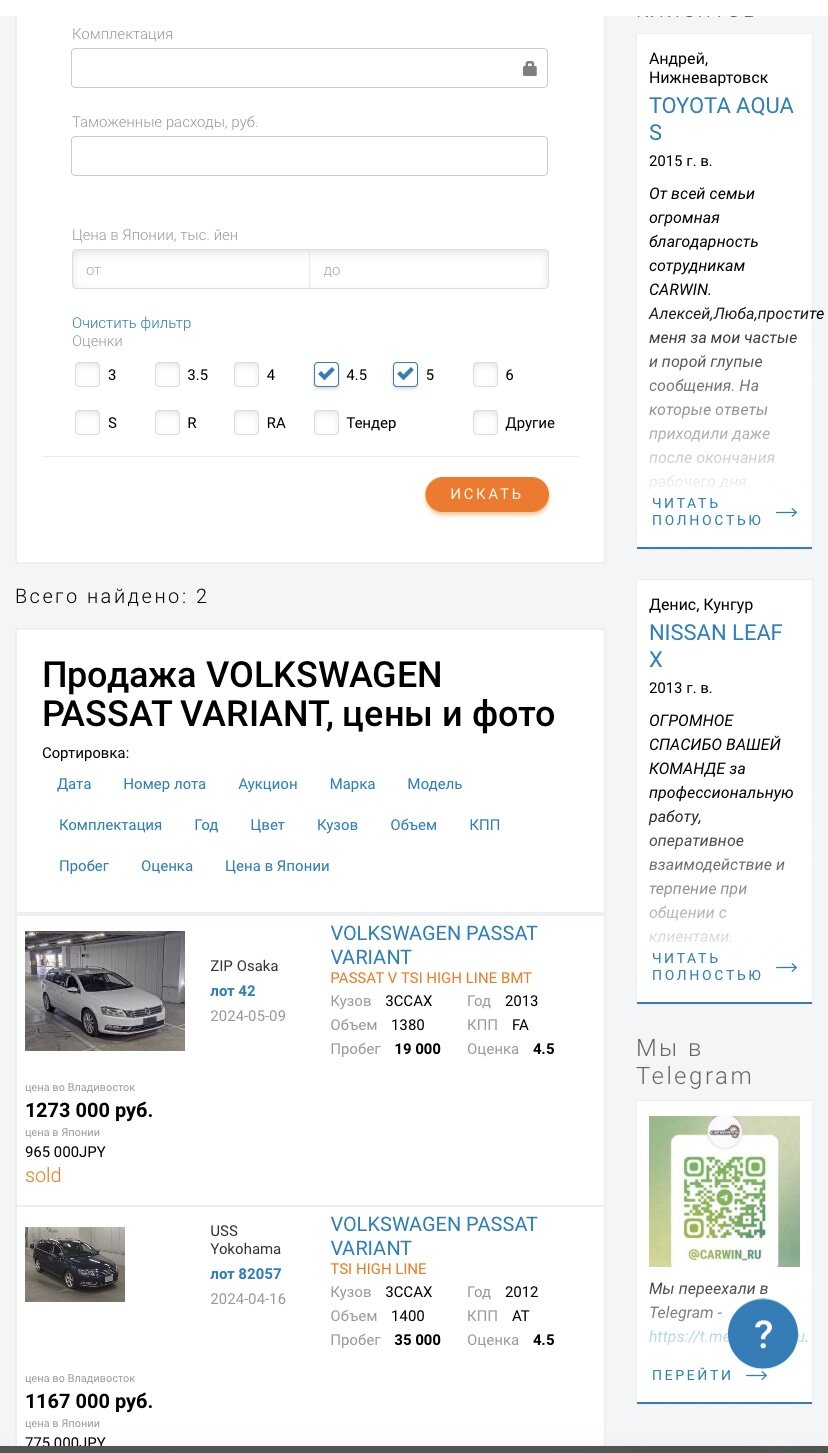This screenshot has width=828, height=1453.
Task: Enable the RA rating checkbox
Action: (246, 422)
